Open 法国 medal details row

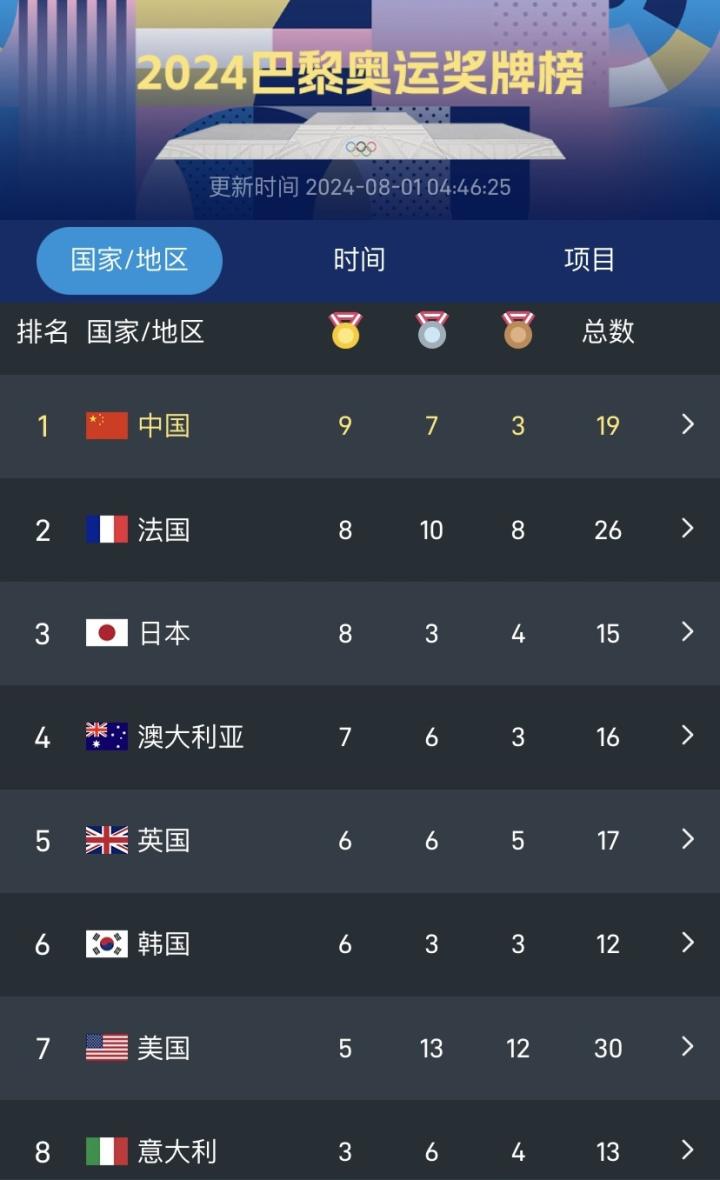click(x=360, y=530)
